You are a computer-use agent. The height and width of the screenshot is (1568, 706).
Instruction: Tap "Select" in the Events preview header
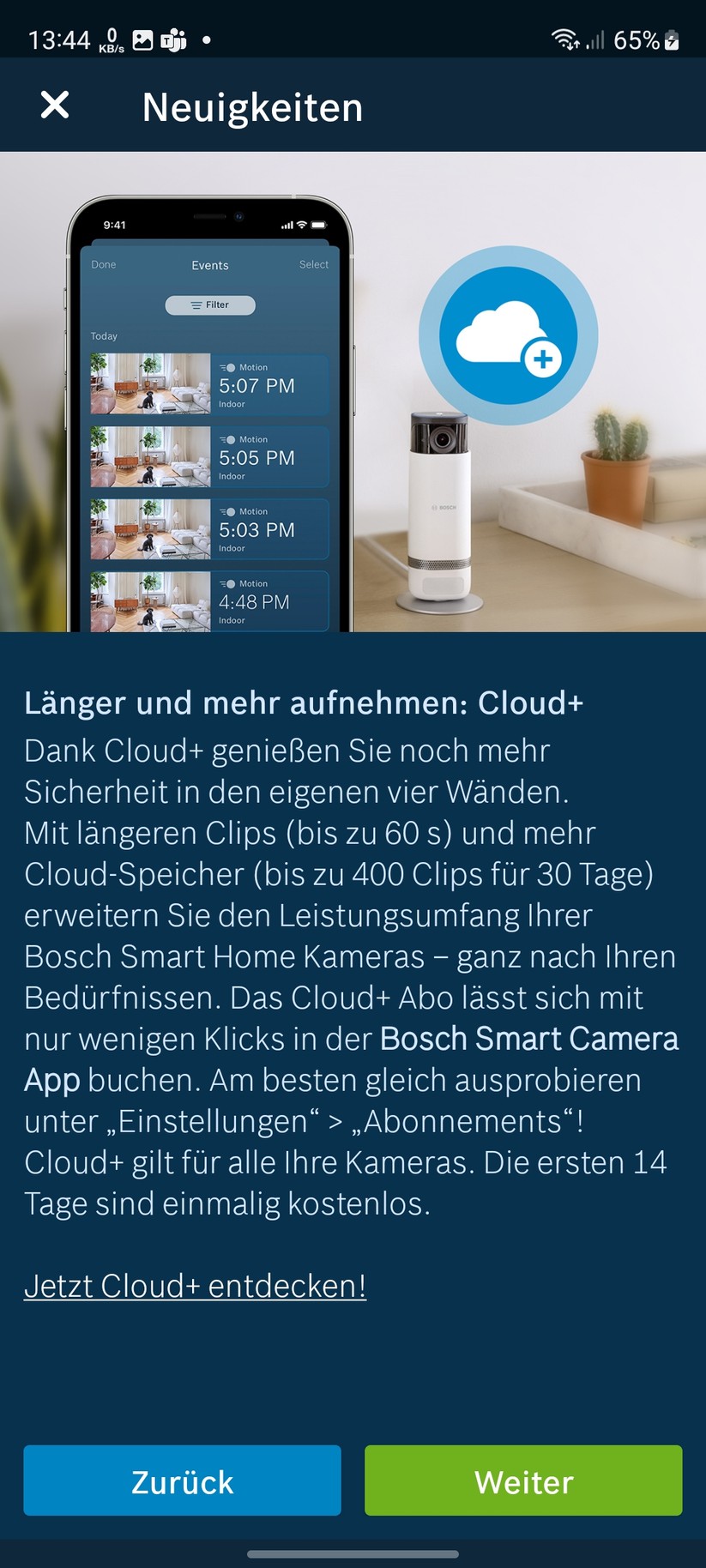pyautogui.click(x=313, y=265)
